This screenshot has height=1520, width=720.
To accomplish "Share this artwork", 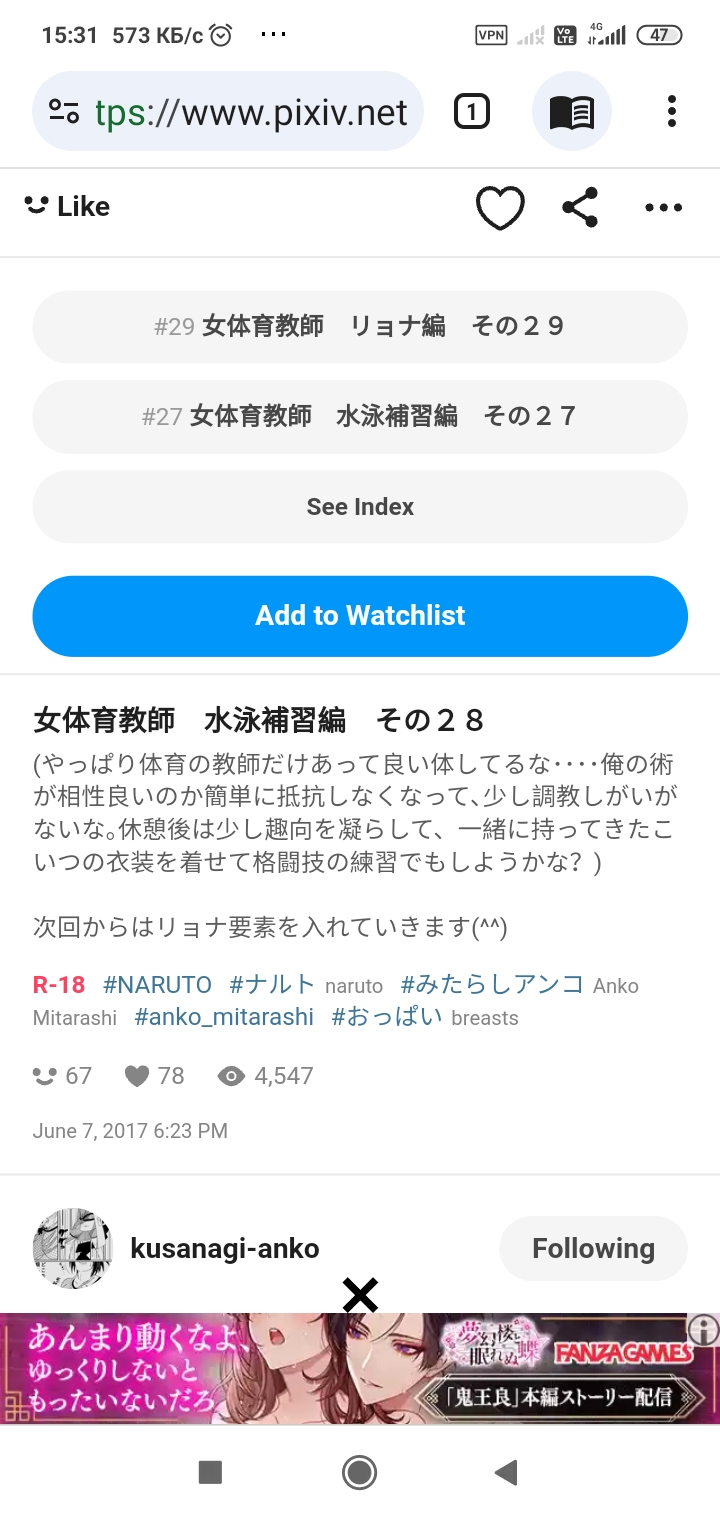I will [x=580, y=207].
